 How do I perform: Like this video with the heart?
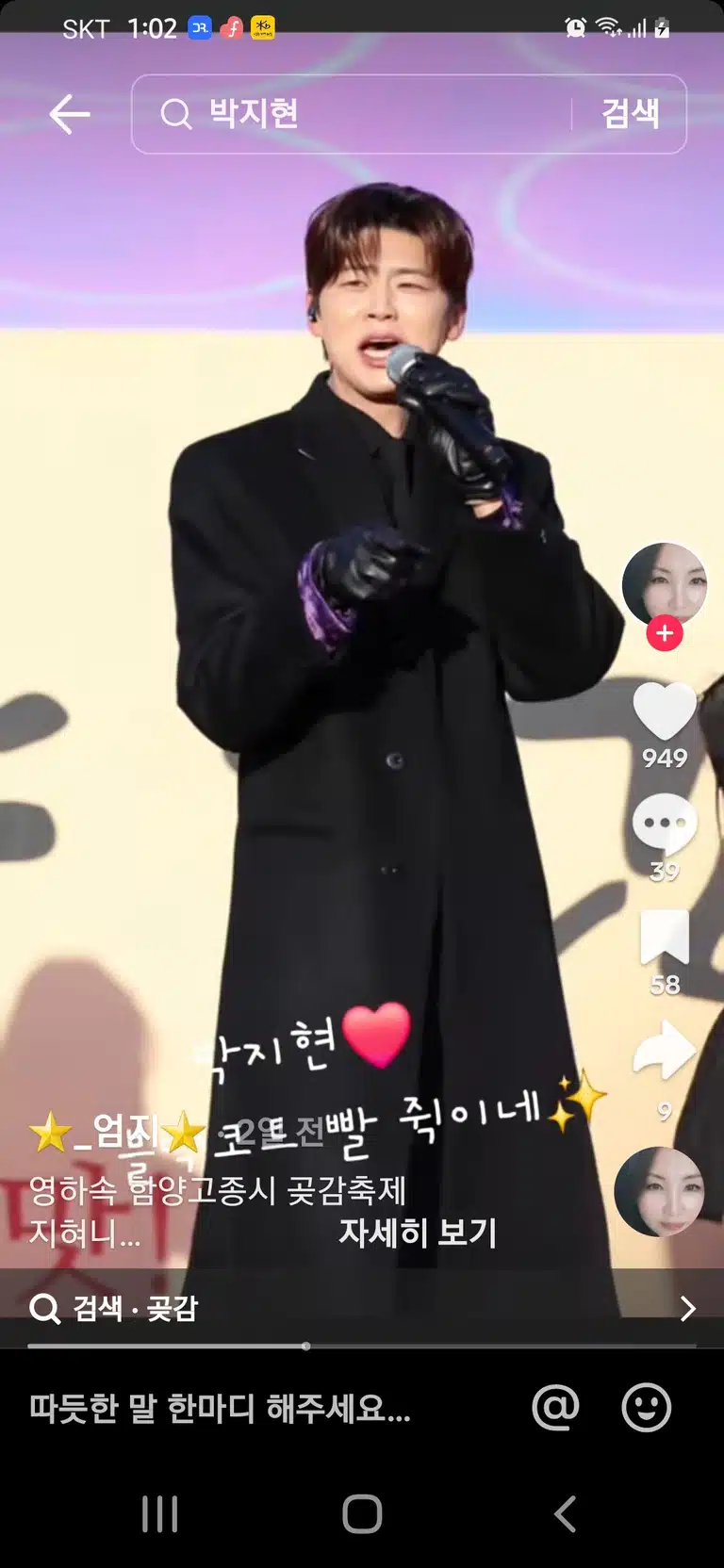(x=665, y=710)
